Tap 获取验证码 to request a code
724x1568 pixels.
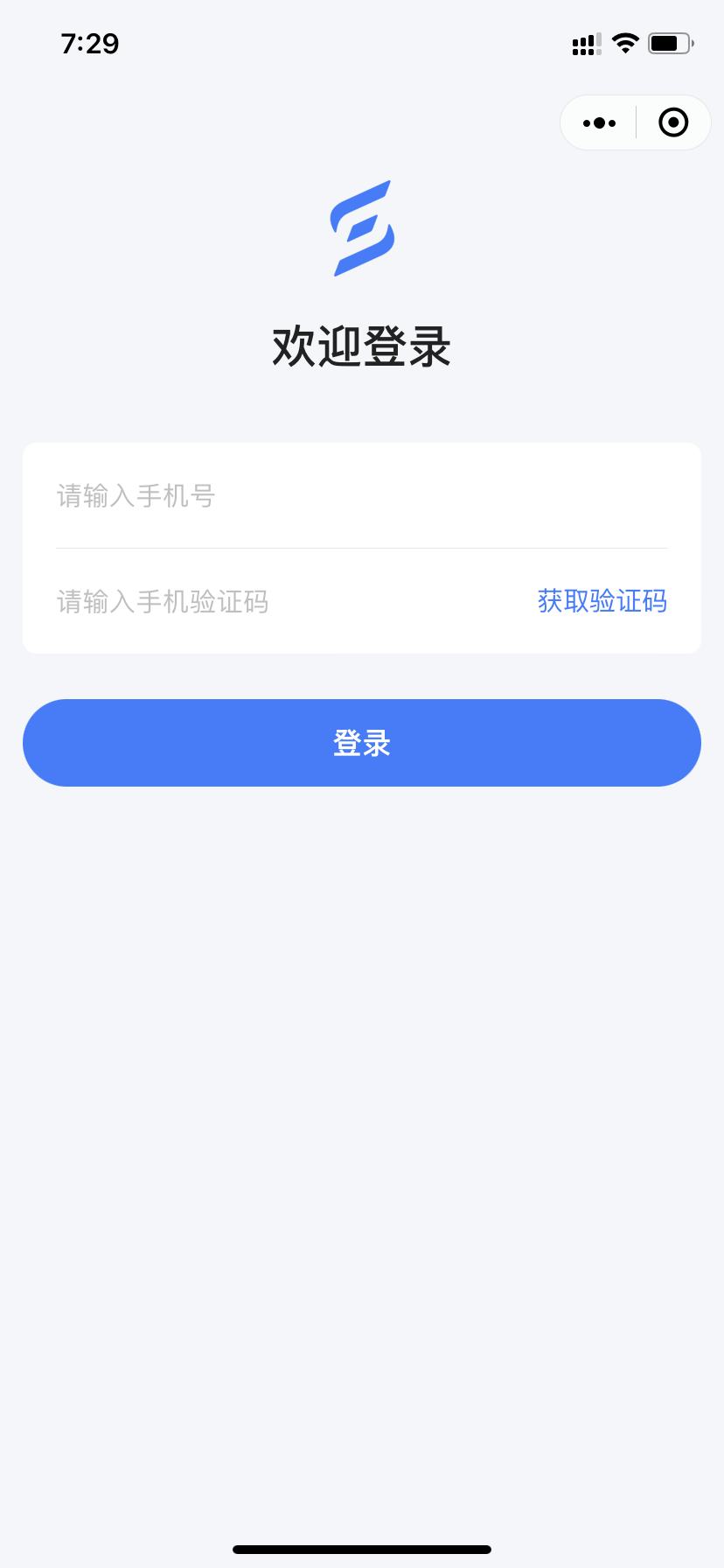click(602, 601)
